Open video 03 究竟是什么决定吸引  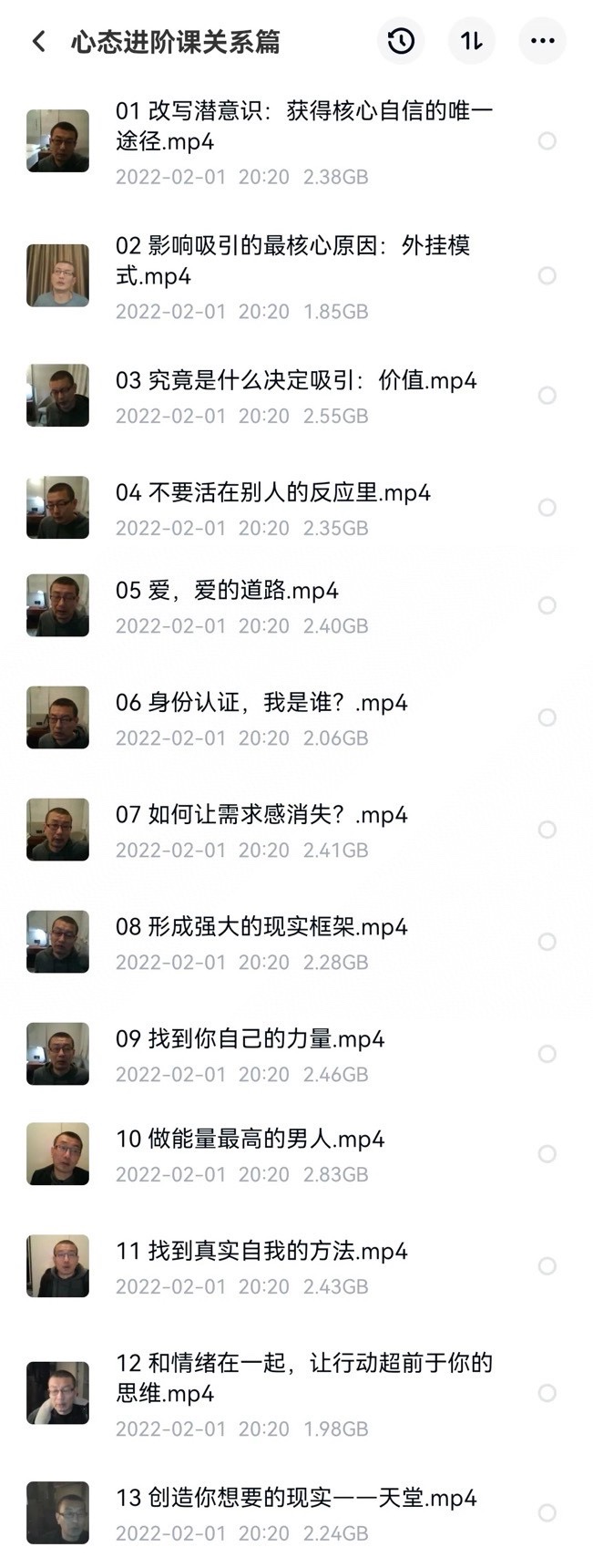coord(295,381)
